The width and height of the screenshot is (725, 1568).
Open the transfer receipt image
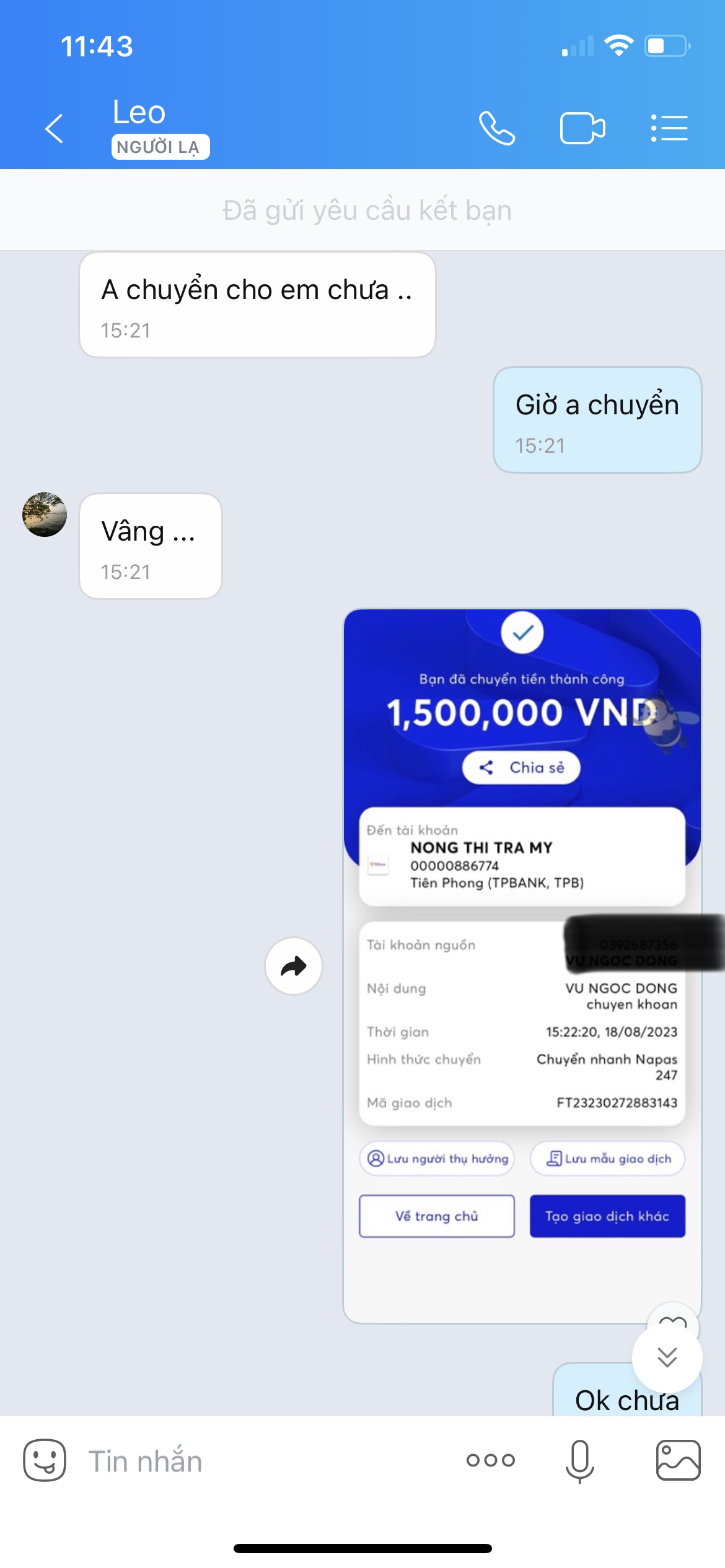click(522, 966)
